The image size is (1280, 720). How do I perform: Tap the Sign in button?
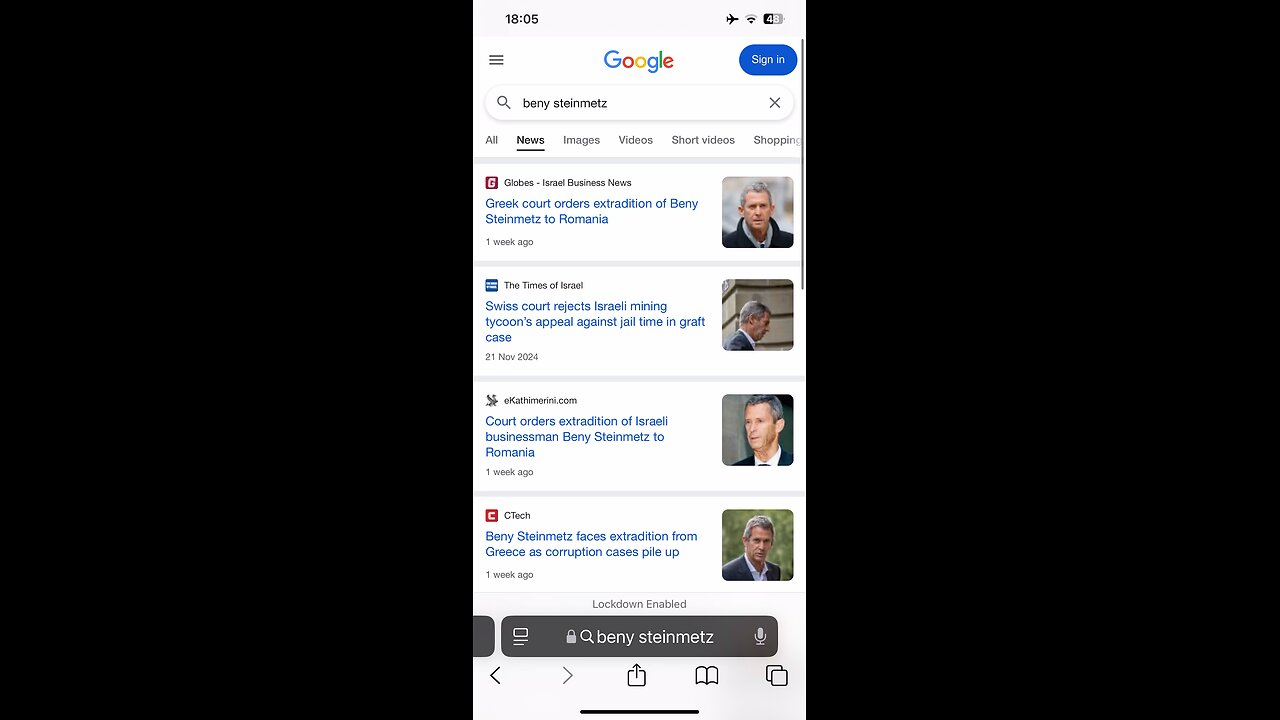767,60
